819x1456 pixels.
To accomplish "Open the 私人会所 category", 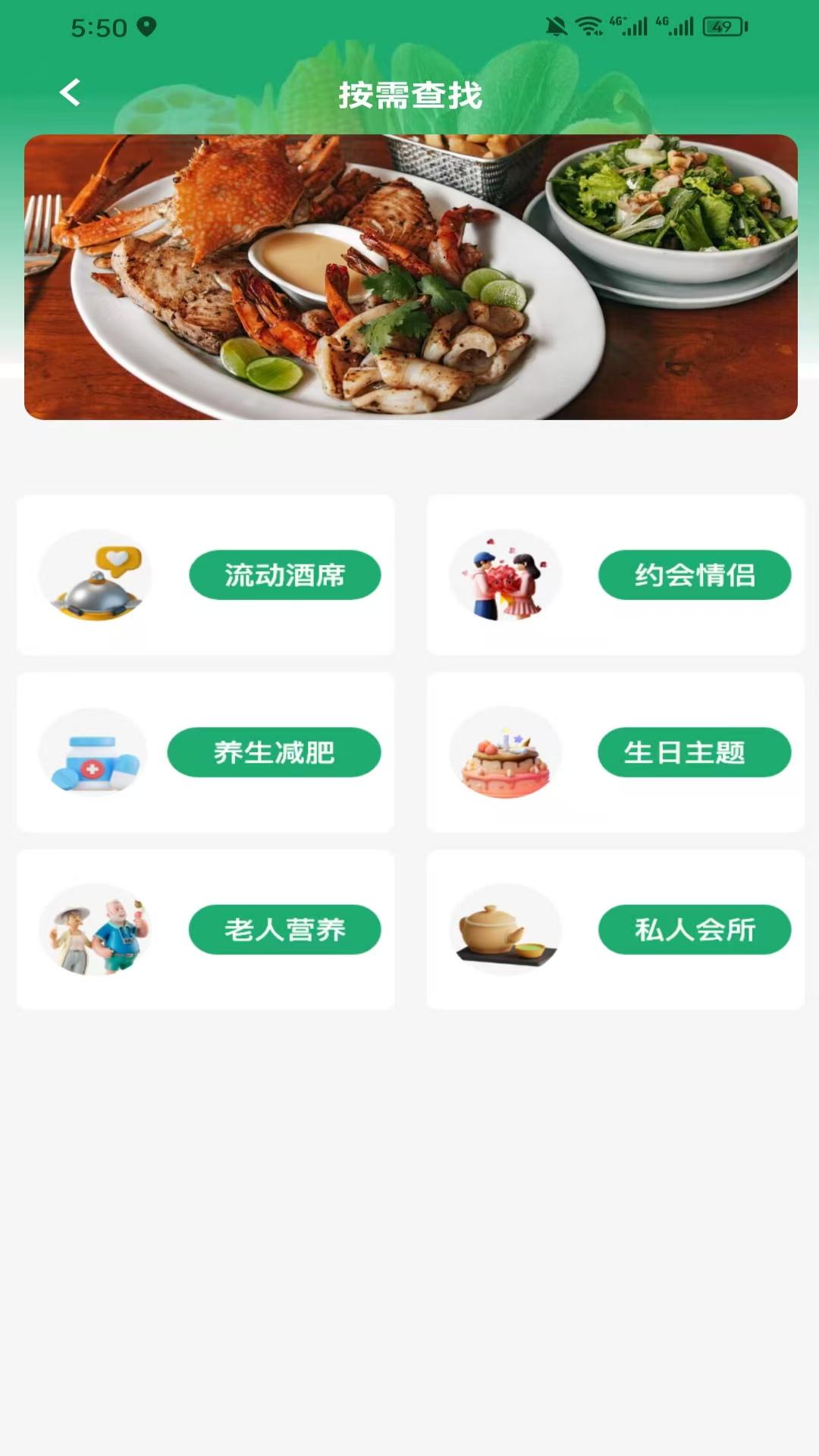I will coord(694,930).
